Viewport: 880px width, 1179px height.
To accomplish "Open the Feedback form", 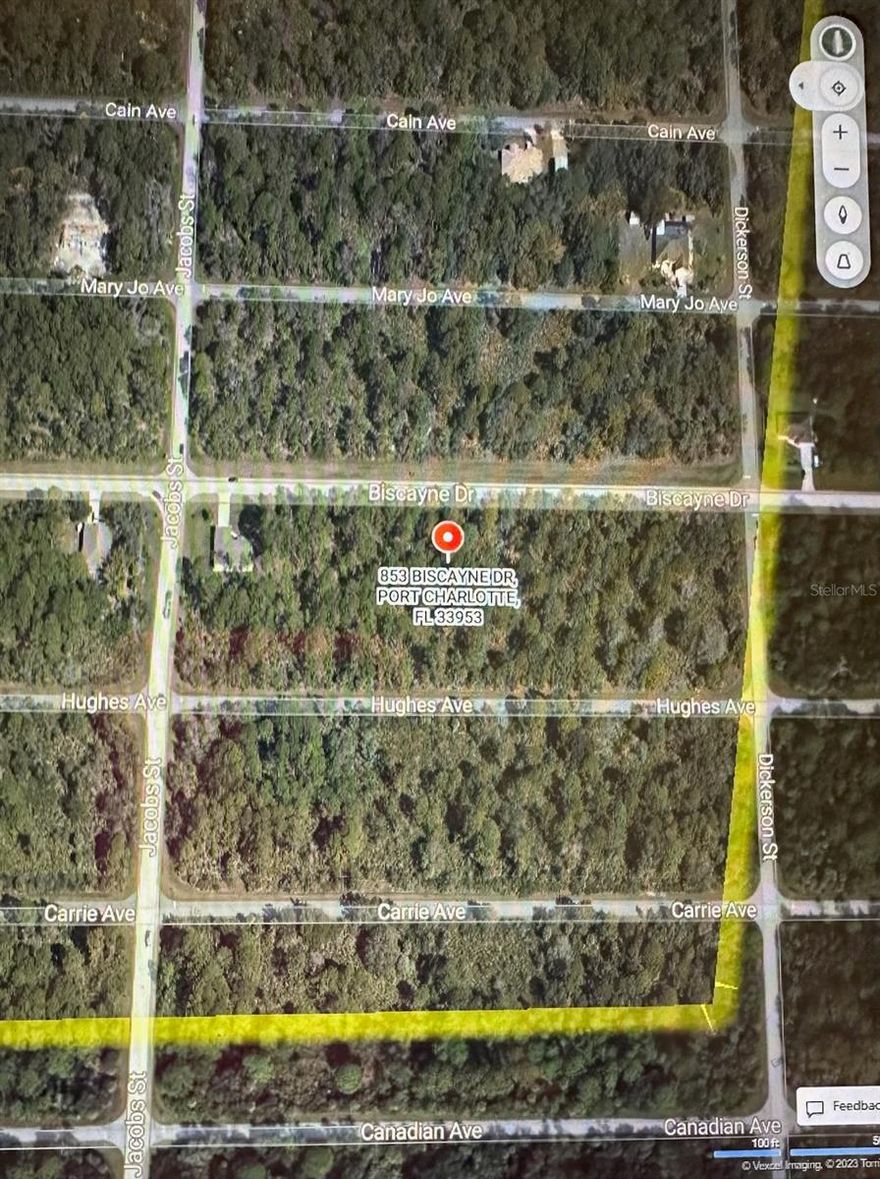I will click(x=848, y=1107).
